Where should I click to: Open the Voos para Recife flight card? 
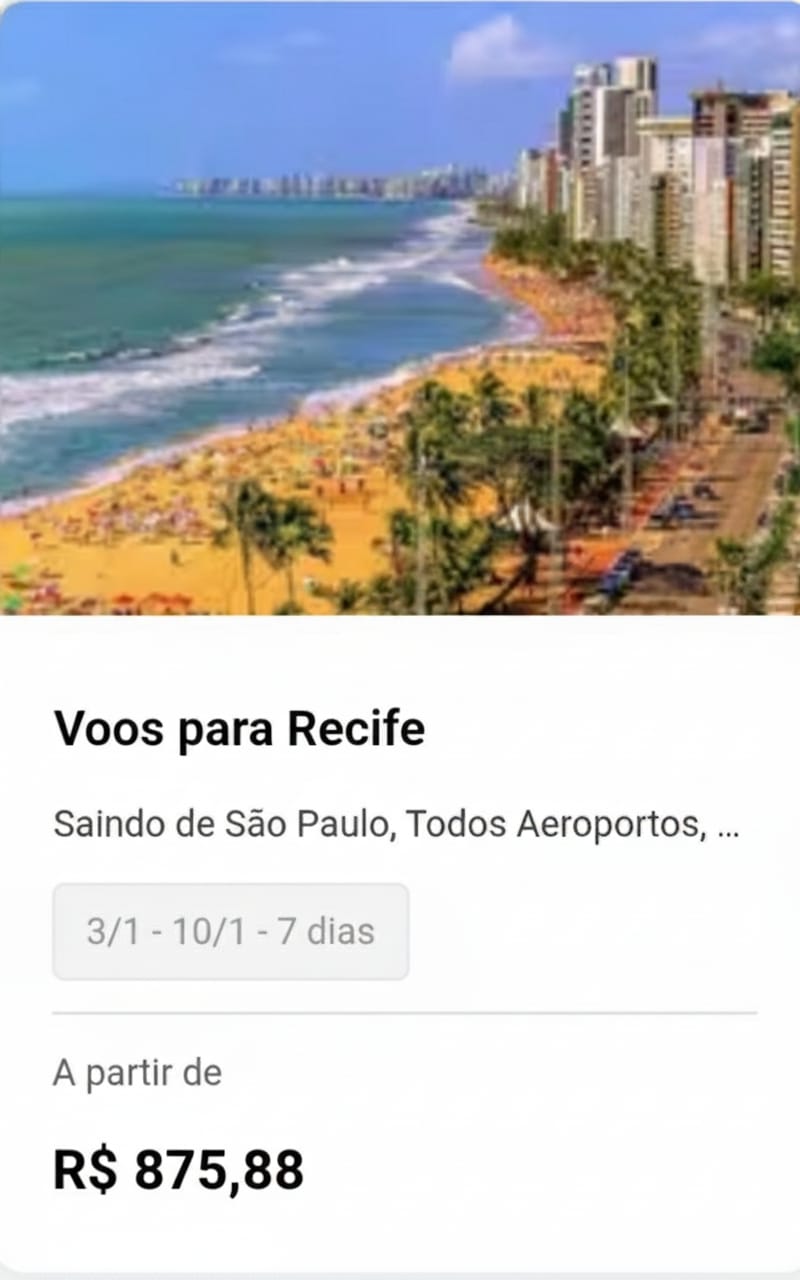point(239,729)
